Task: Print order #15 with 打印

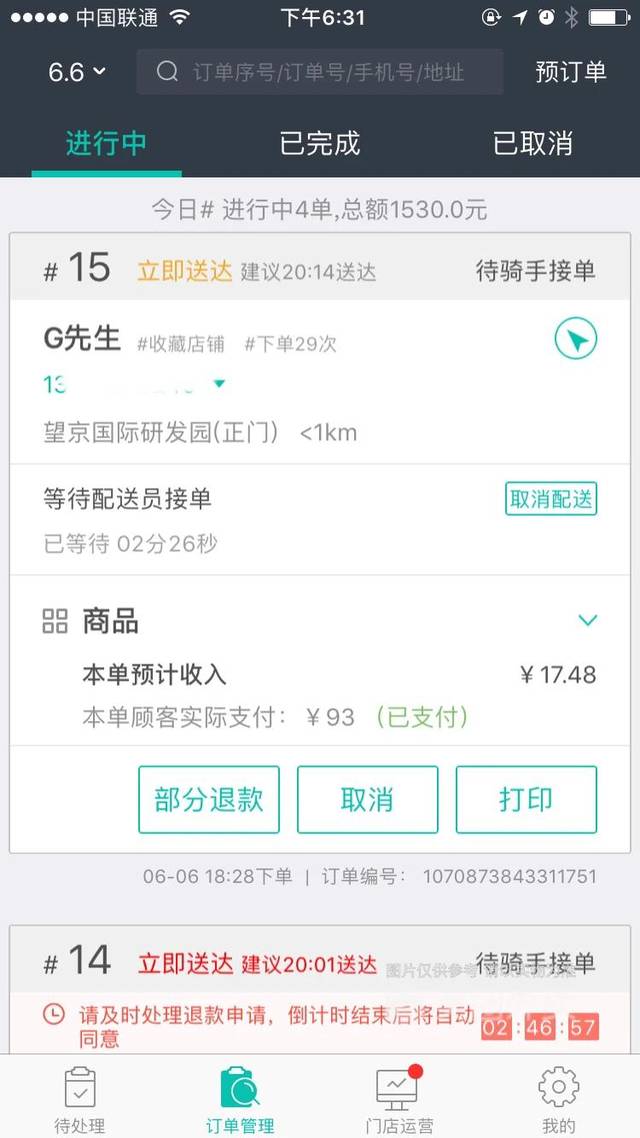Action: tap(526, 799)
